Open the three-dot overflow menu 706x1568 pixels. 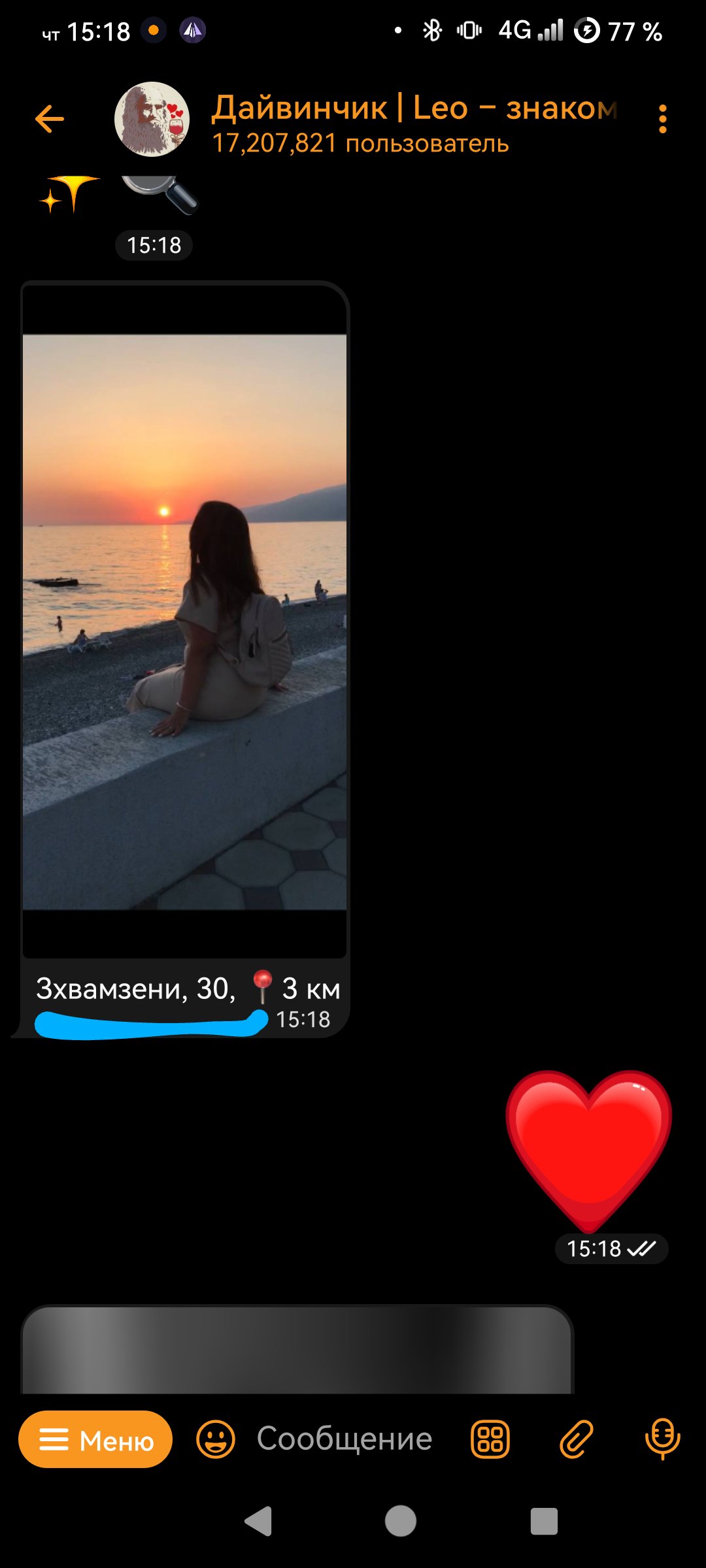663,119
